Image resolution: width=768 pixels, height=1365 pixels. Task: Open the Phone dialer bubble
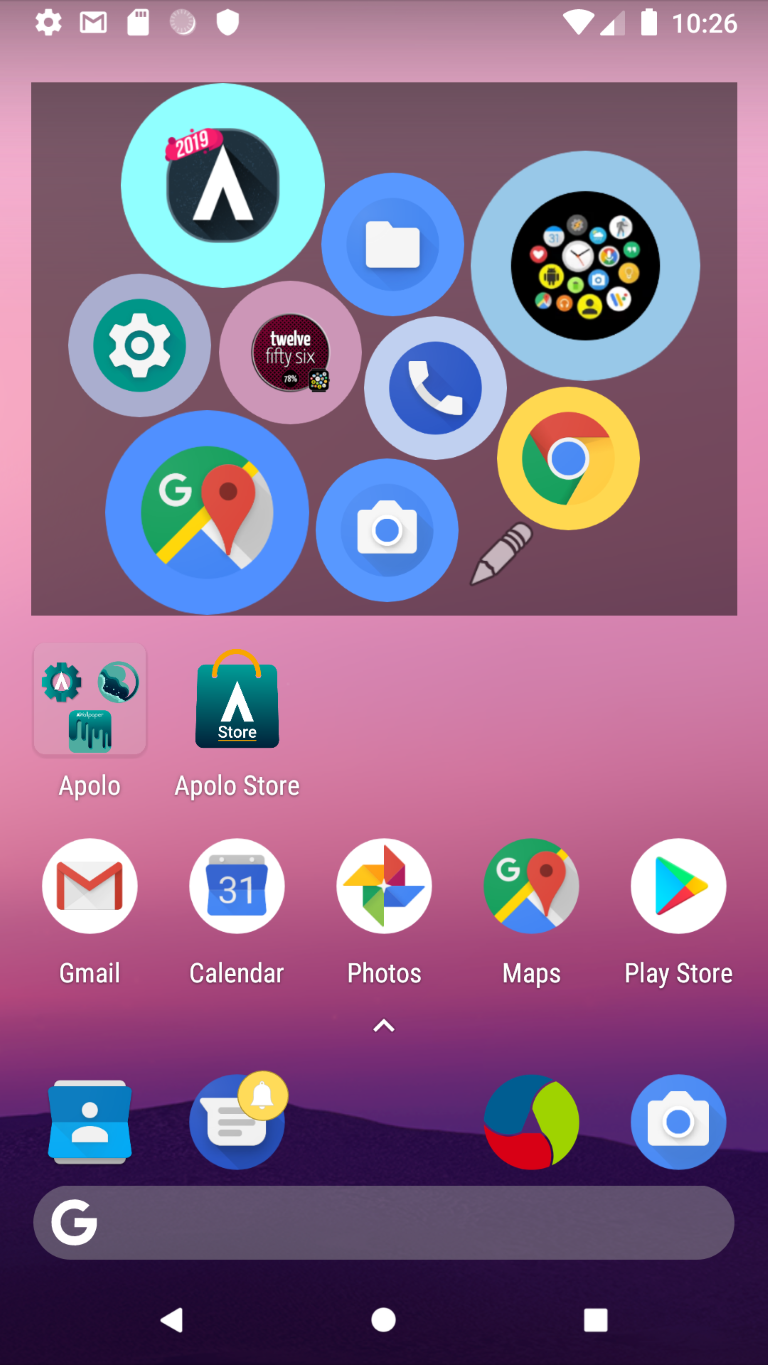pyautogui.click(x=435, y=388)
